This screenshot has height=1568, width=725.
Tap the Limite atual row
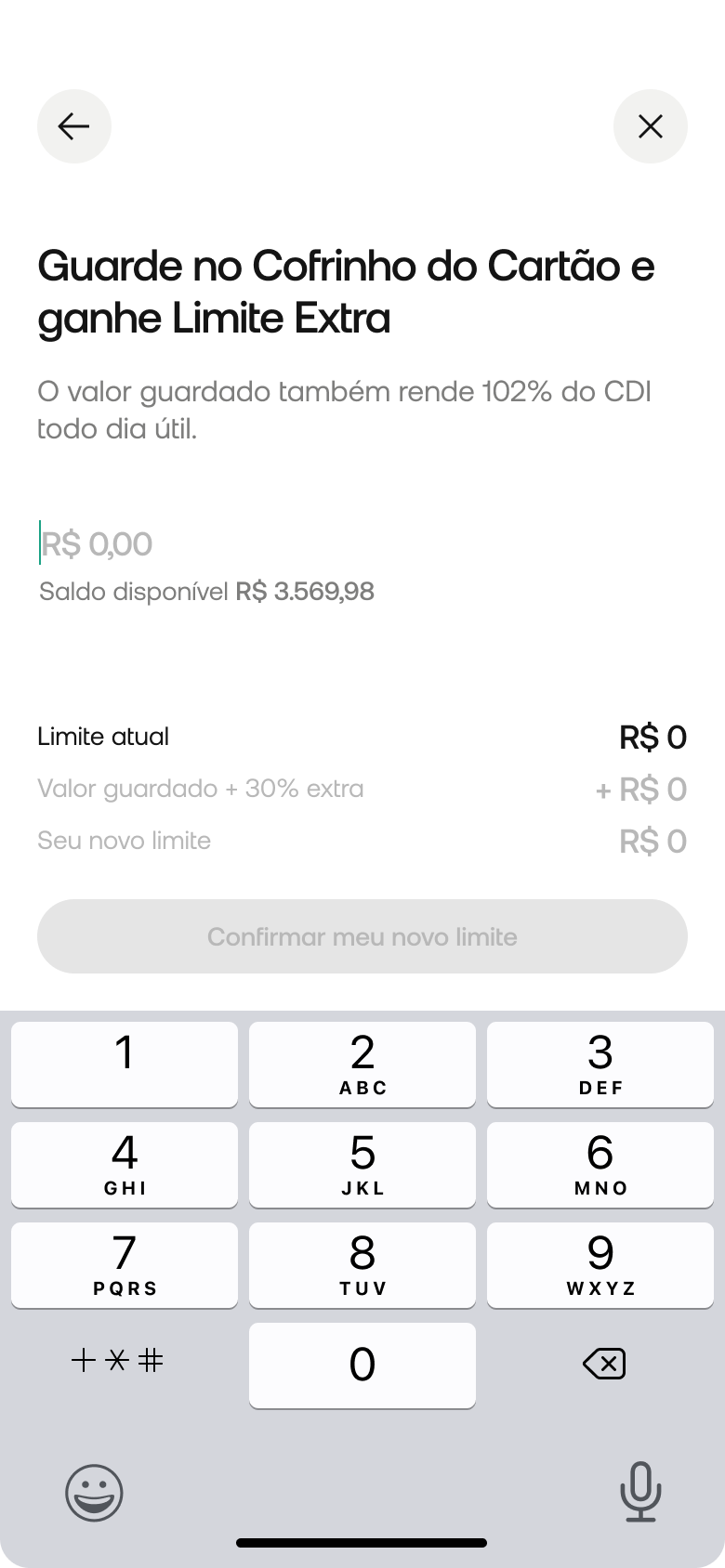coord(362,737)
